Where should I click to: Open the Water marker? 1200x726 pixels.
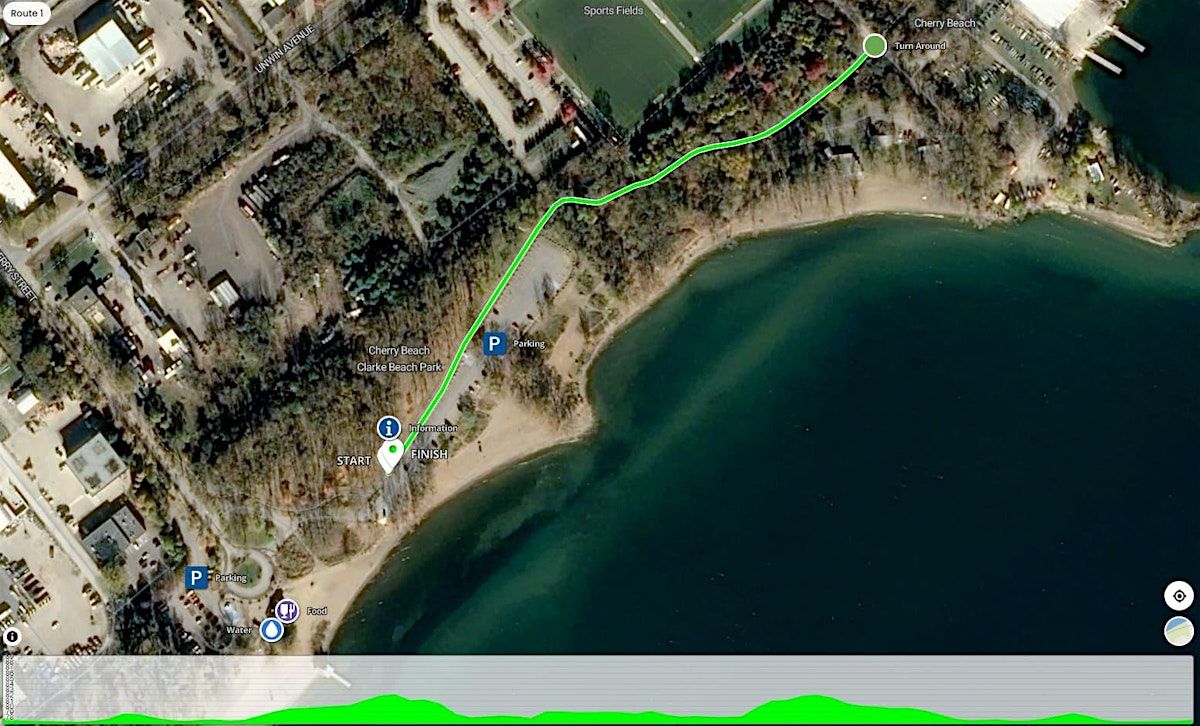[x=271, y=630]
